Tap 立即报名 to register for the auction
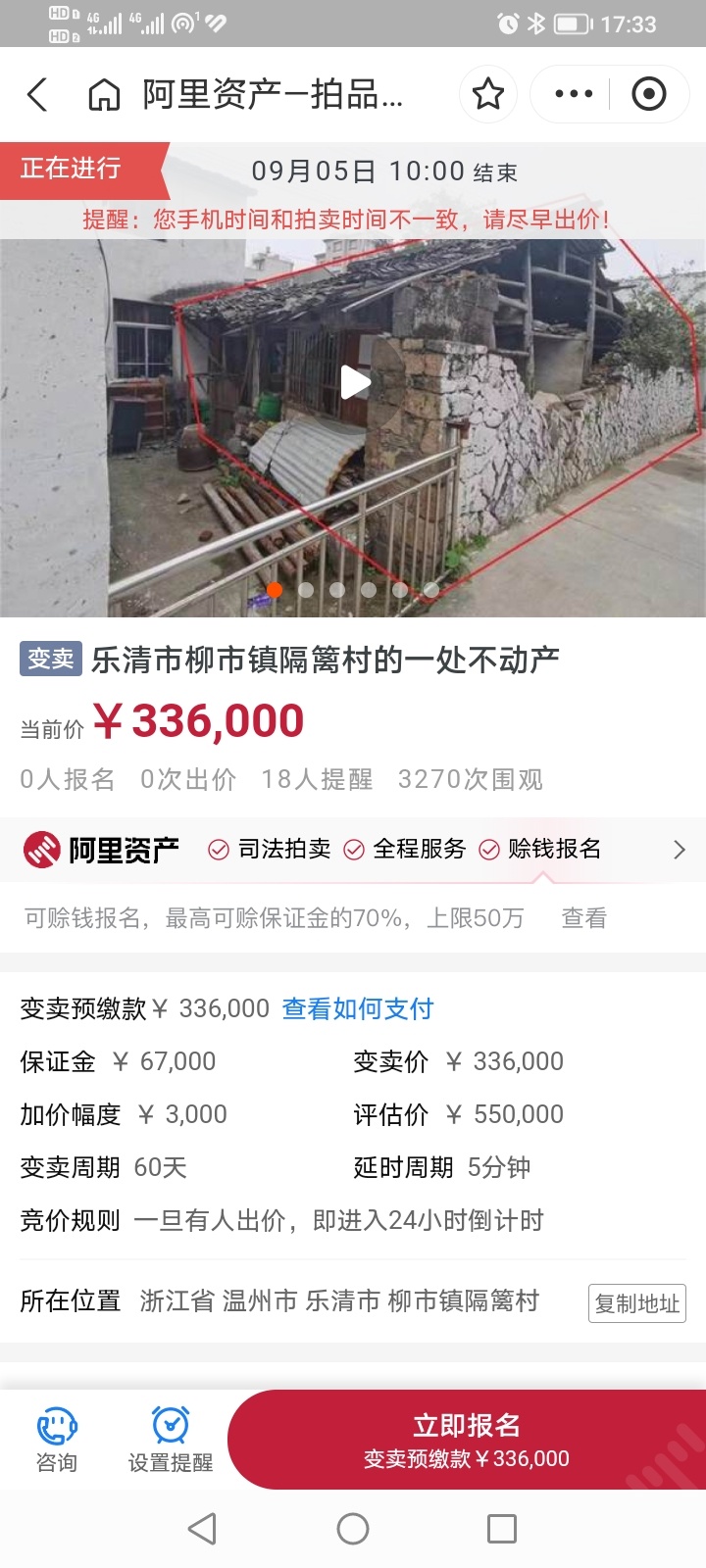 click(467, 1440)
